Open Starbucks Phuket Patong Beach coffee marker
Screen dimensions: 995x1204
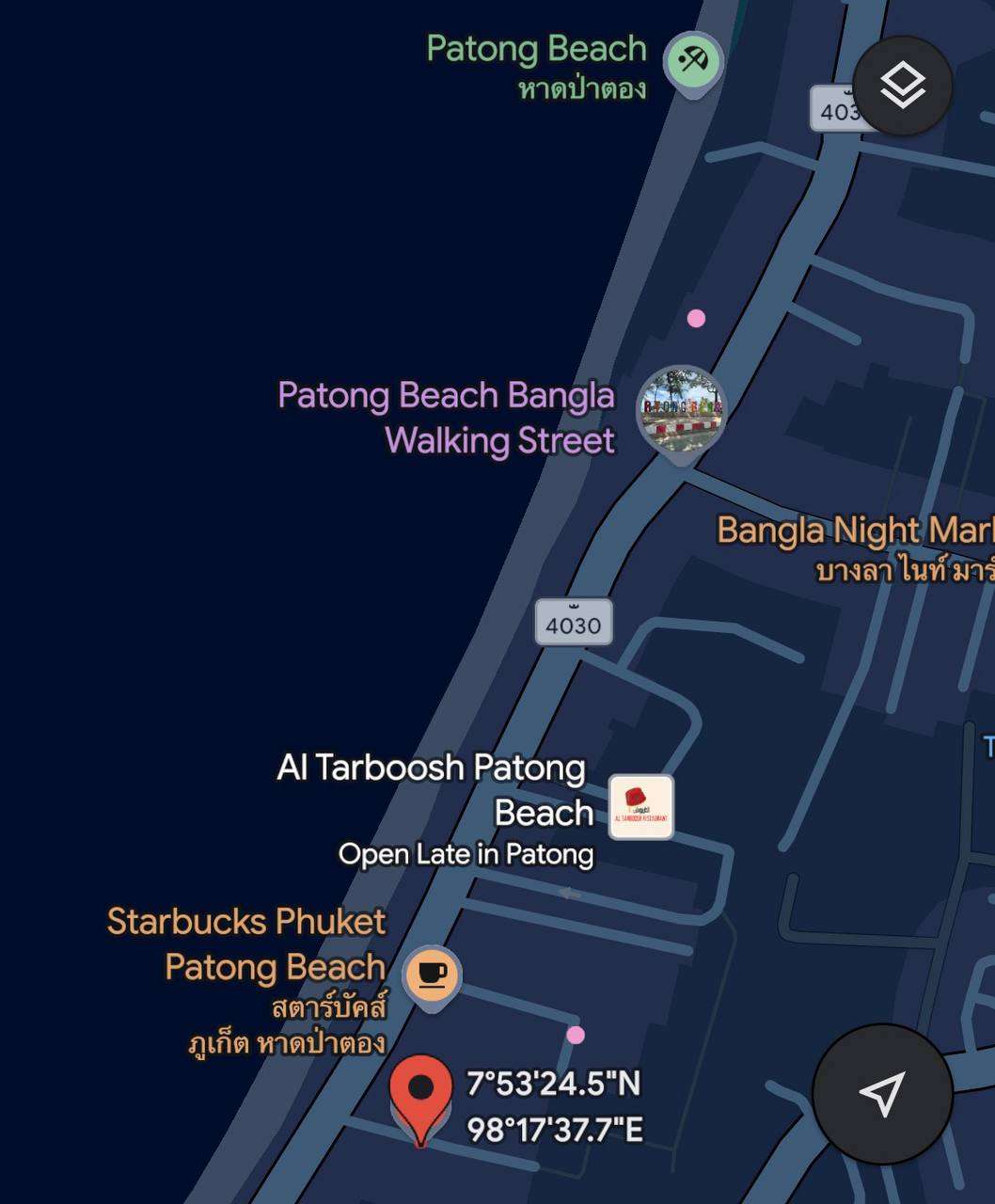coord(432,974)
